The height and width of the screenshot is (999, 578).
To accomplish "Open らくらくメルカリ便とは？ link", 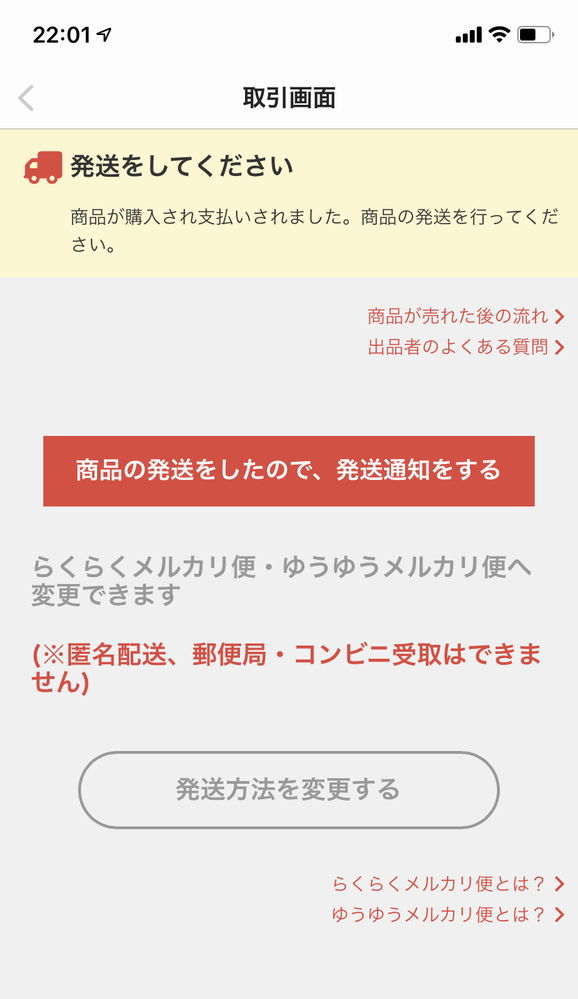I will point(449,884).
